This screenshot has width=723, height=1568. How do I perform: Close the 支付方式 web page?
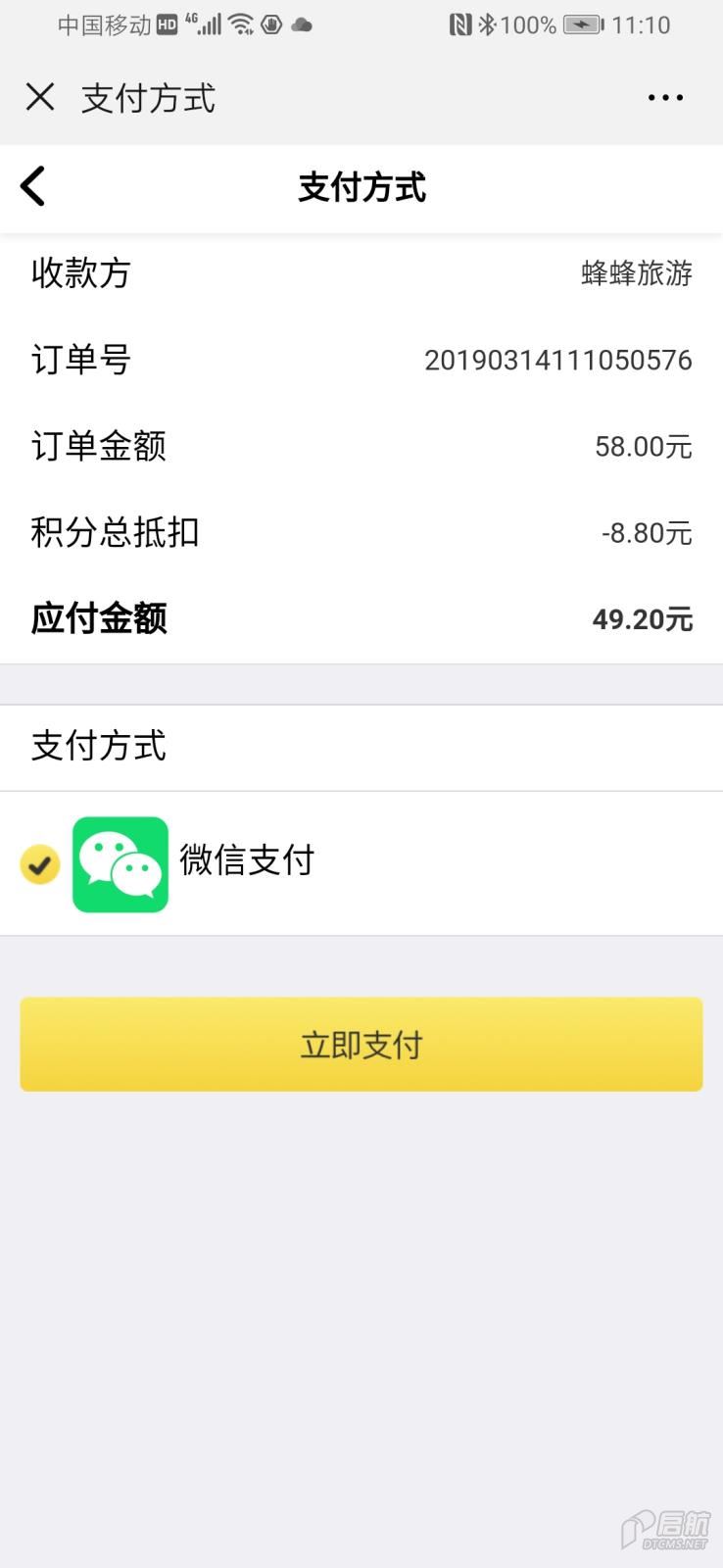click(40, 97)
